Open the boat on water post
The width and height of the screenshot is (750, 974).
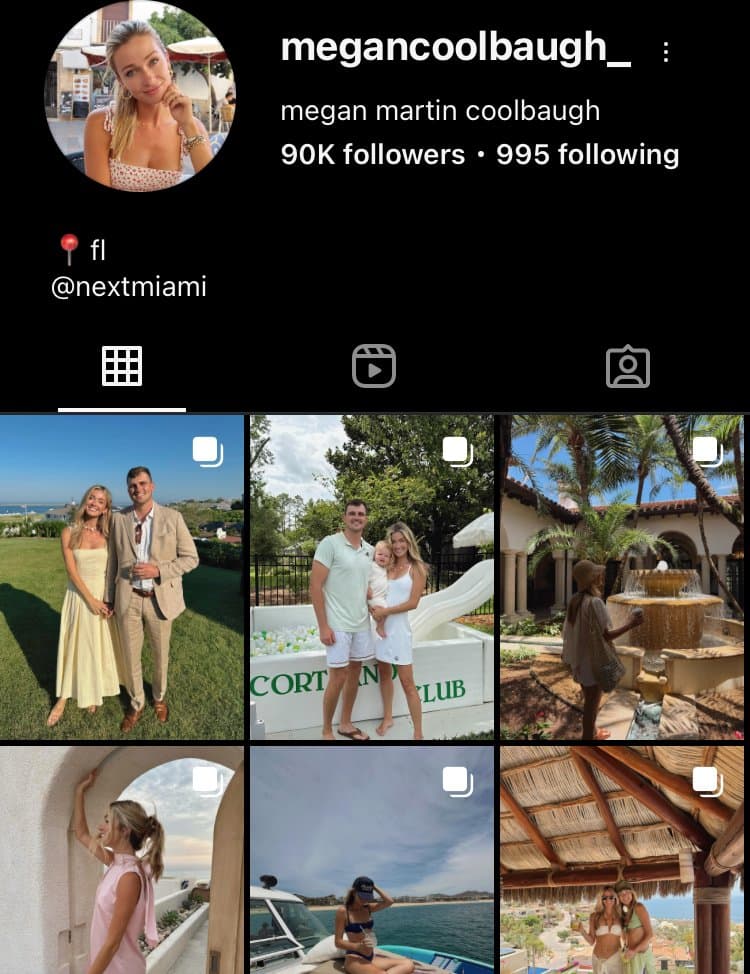(x=372, y=860)
